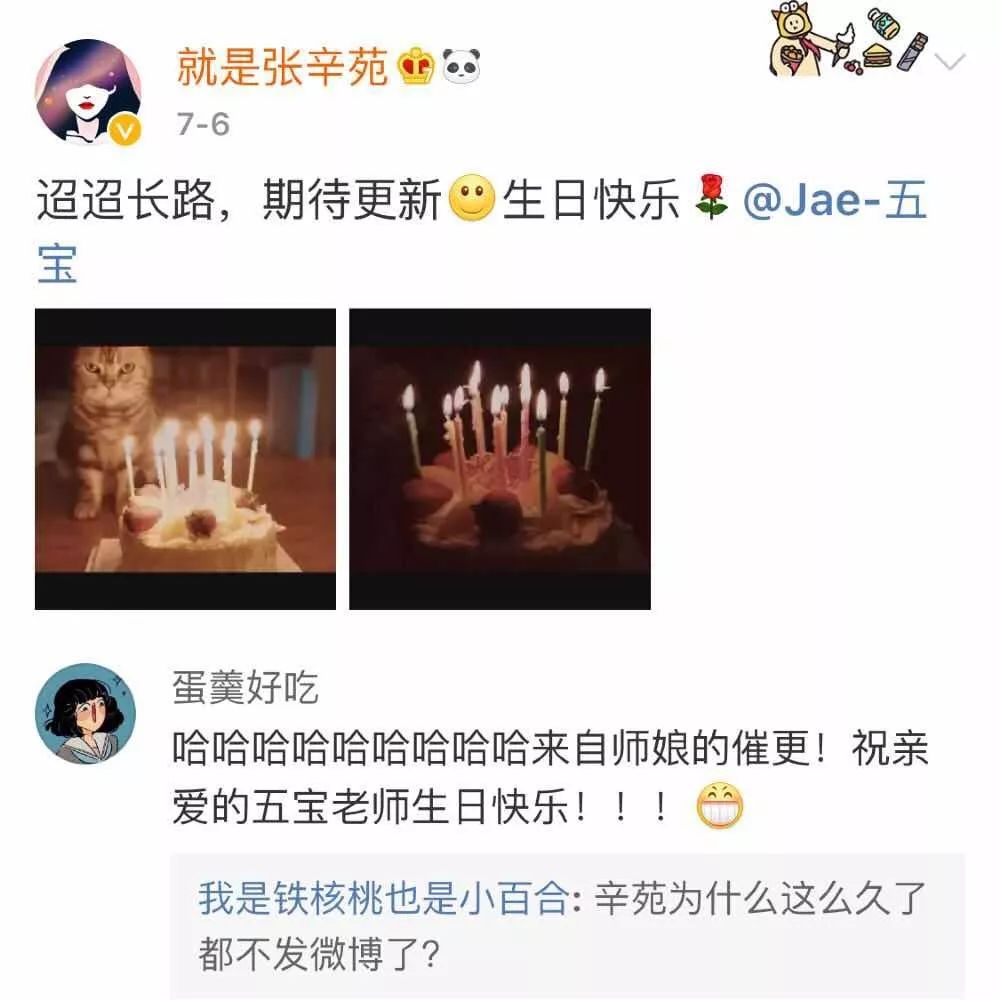This screenshot has width=1000, height=1000.
Task: View the cat with birthday cake photo
Action: 185,459
